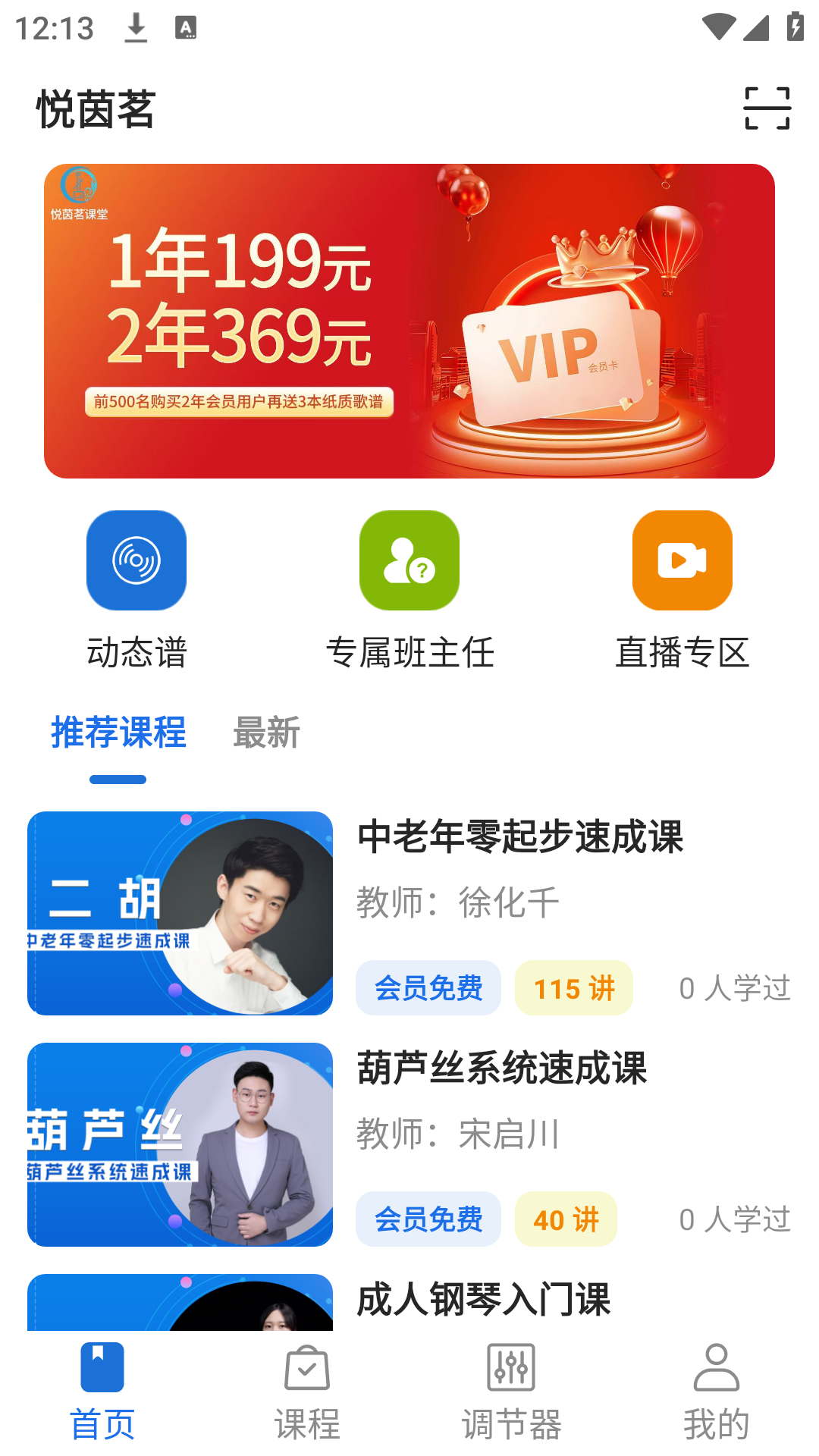Open the 中老年零起步速成课 course

click(x=520, y=839)
